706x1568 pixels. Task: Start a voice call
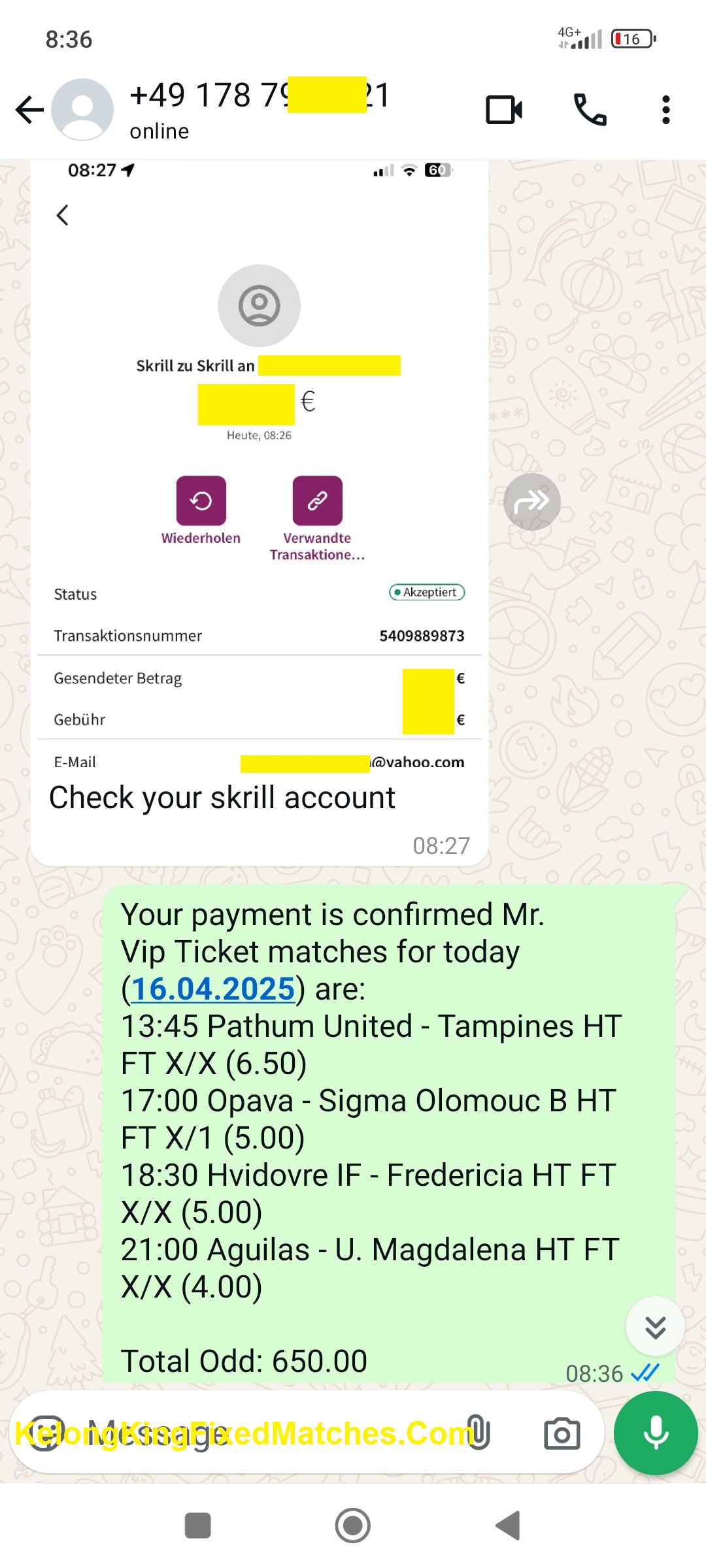pyautogui.click(x=590, y=110)
